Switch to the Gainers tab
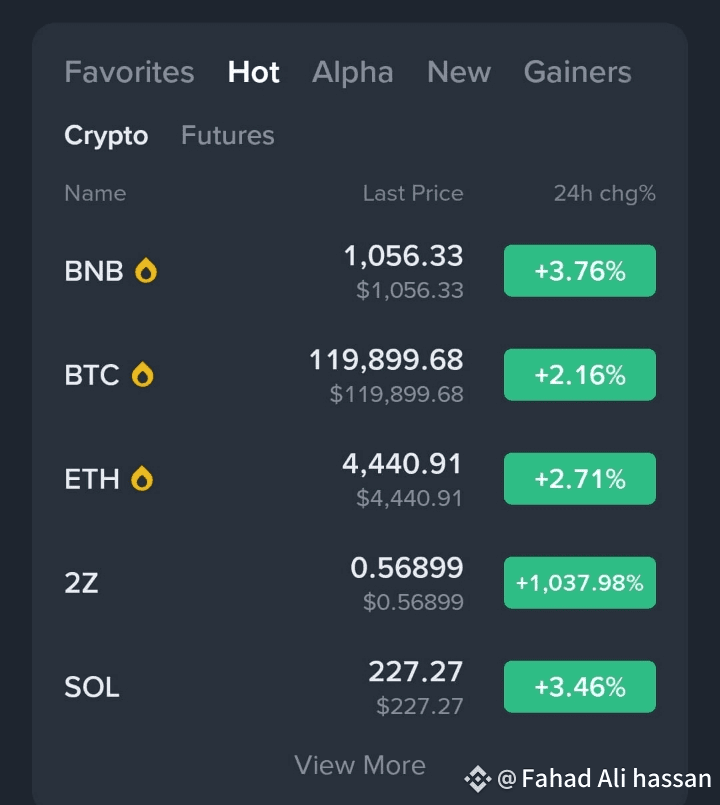Viewport: 720px width, 805px height. (577, 72)
